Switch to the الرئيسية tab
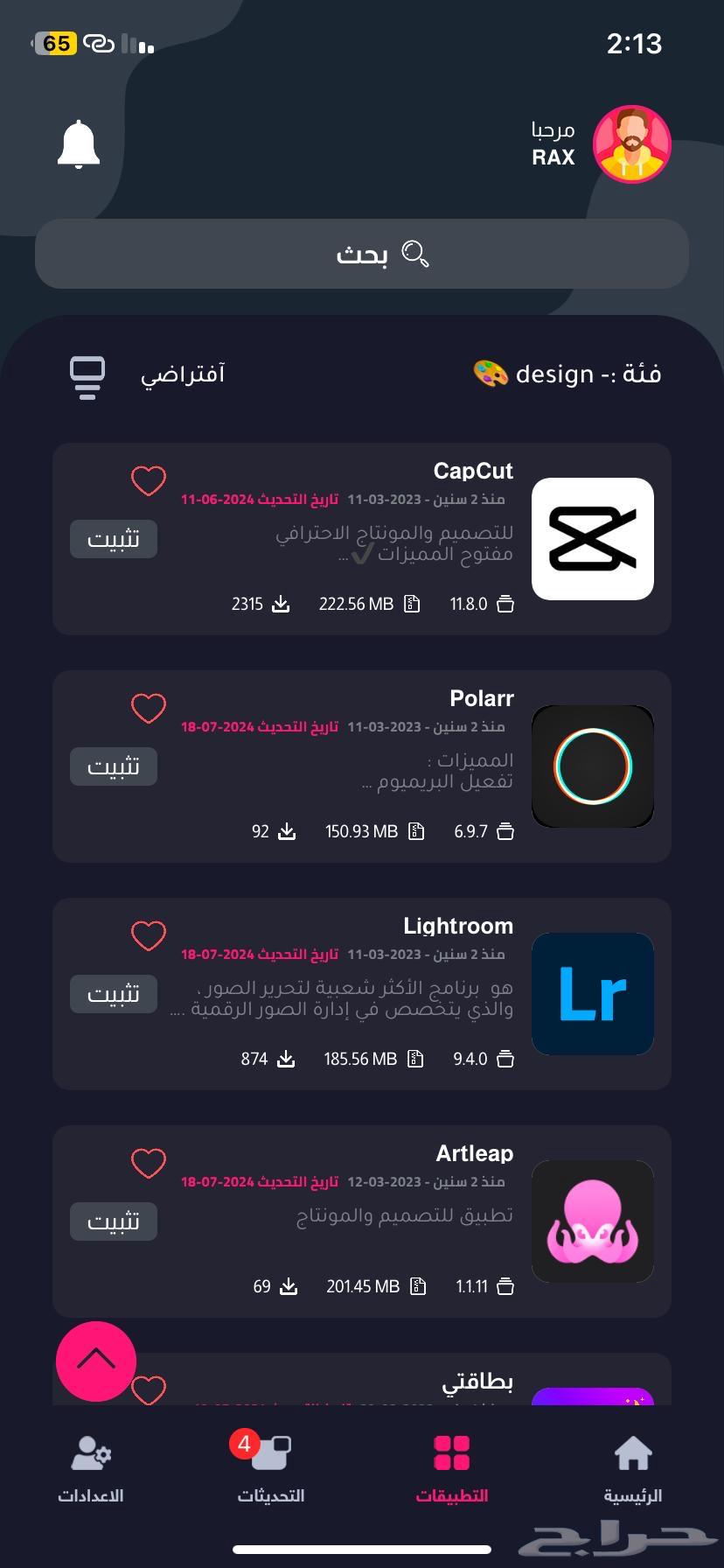Screen dimensions: 724x1568 coord(631,1466)
